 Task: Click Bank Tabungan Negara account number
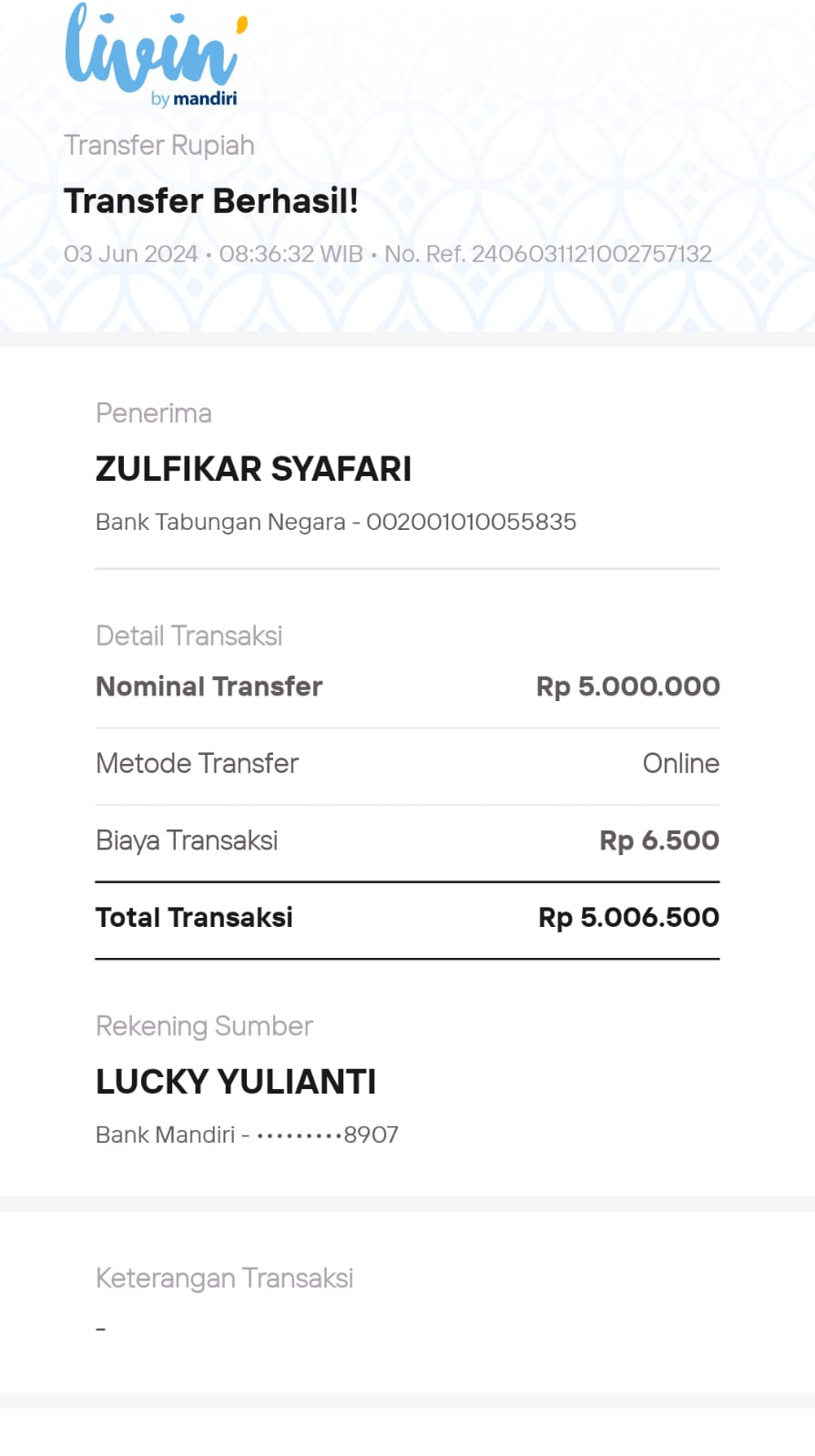(336, 522)
